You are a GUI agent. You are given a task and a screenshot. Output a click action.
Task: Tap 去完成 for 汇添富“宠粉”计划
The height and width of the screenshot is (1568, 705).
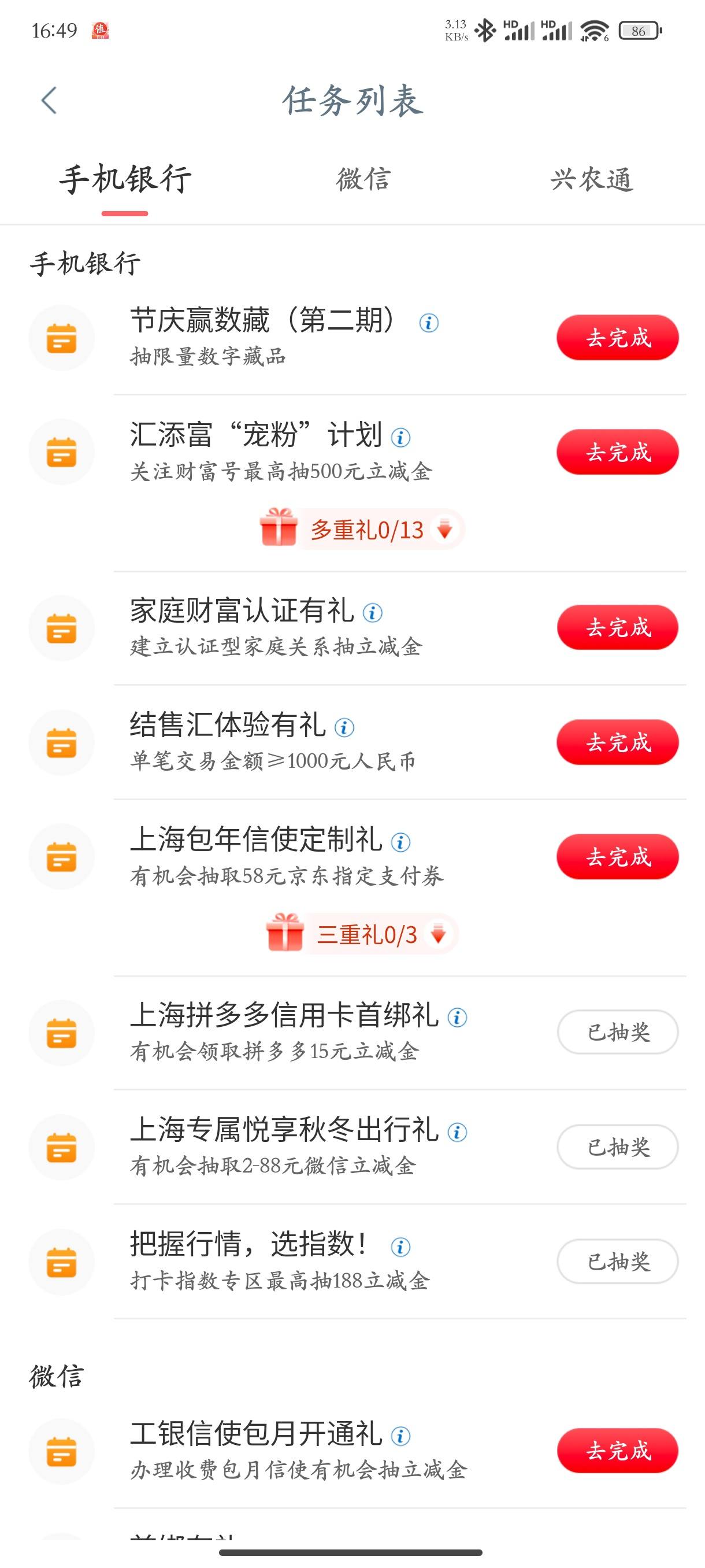coord(617,452)
